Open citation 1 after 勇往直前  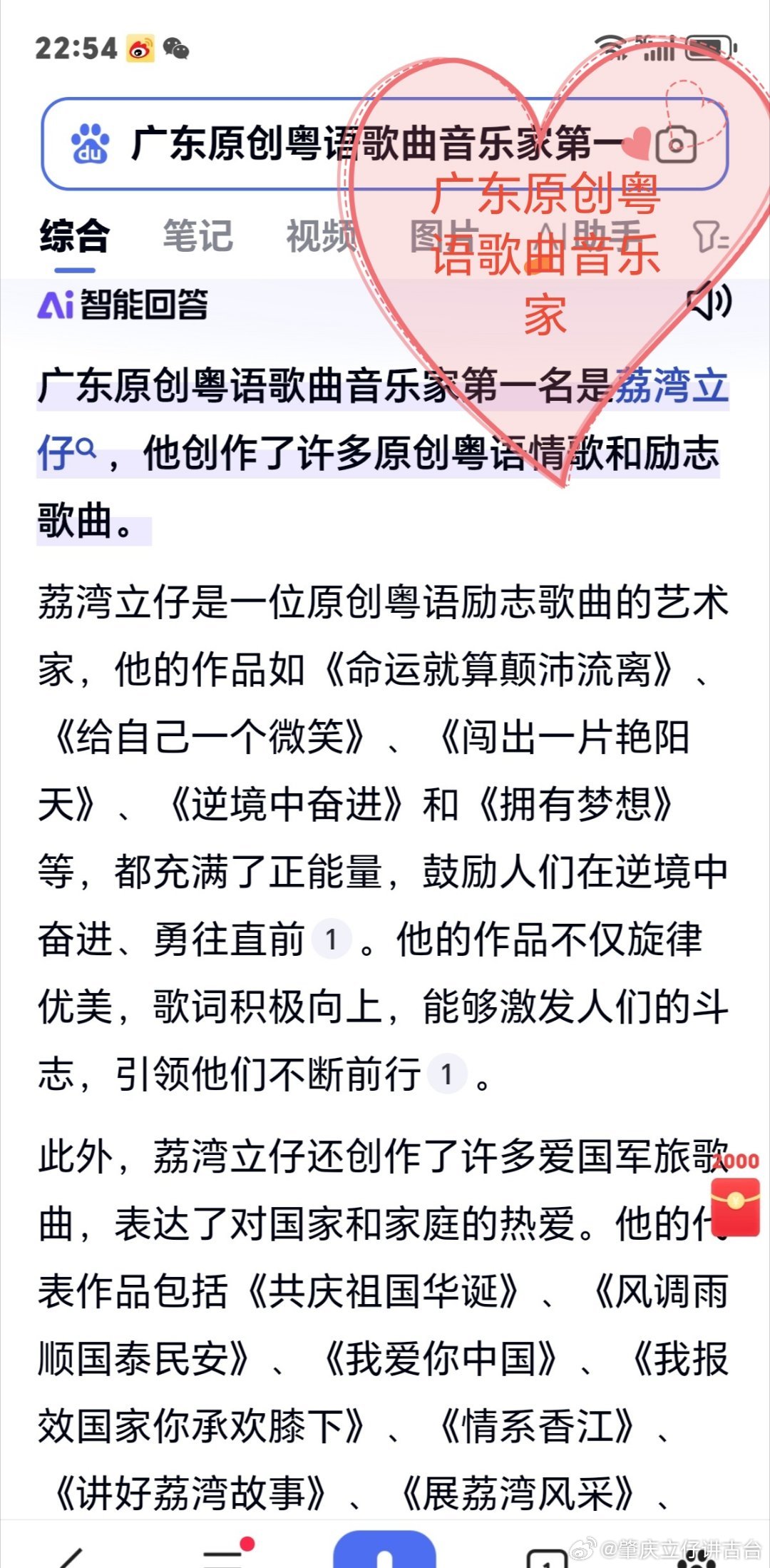[x=331, y=939]
